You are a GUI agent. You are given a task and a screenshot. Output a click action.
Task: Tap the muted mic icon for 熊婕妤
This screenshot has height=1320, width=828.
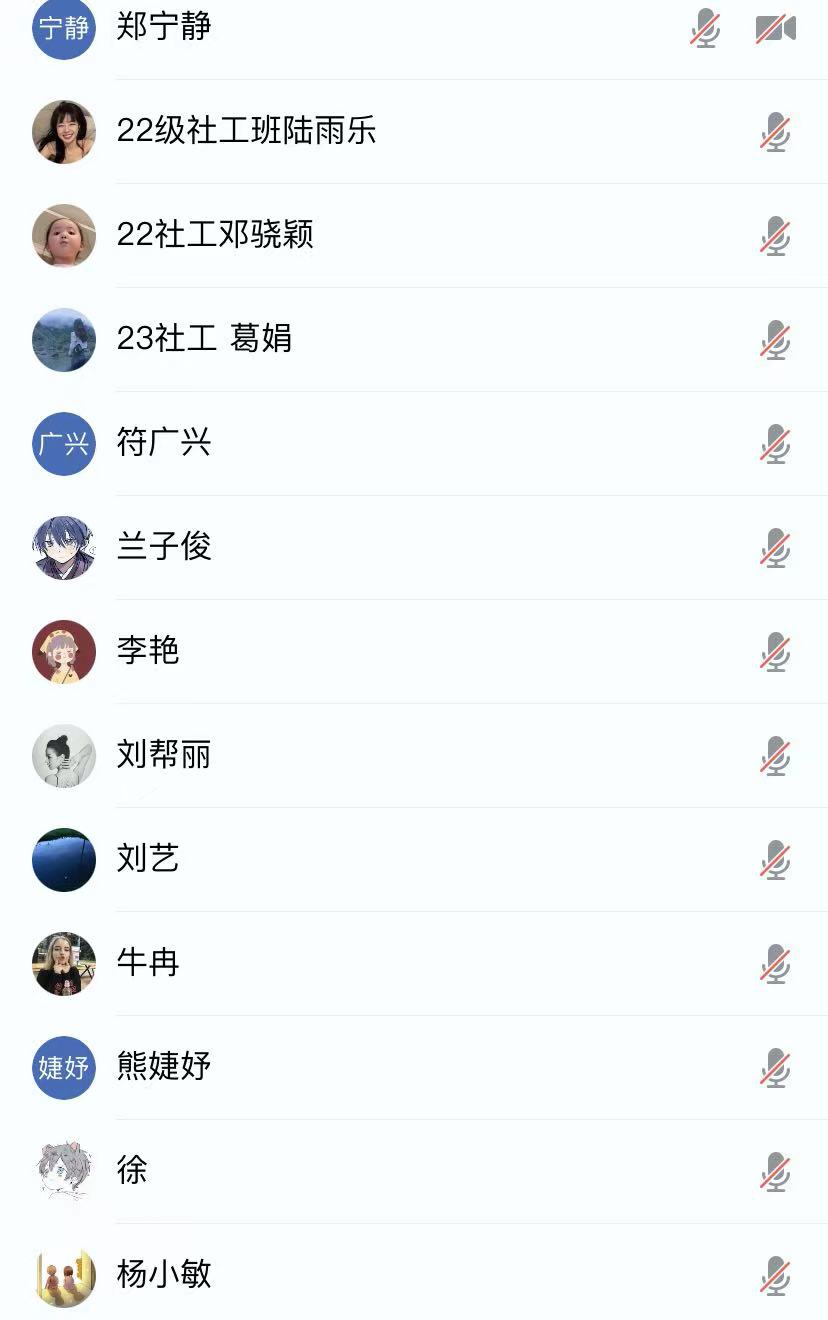tap(775, 1069)
